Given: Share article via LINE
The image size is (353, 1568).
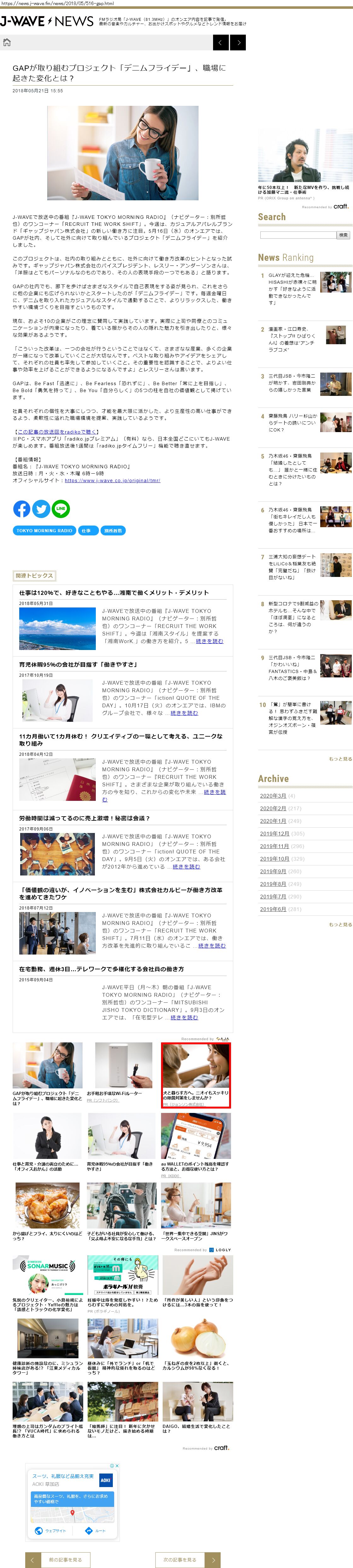Looking at the screenshot, I should click(x=61, y=509).
